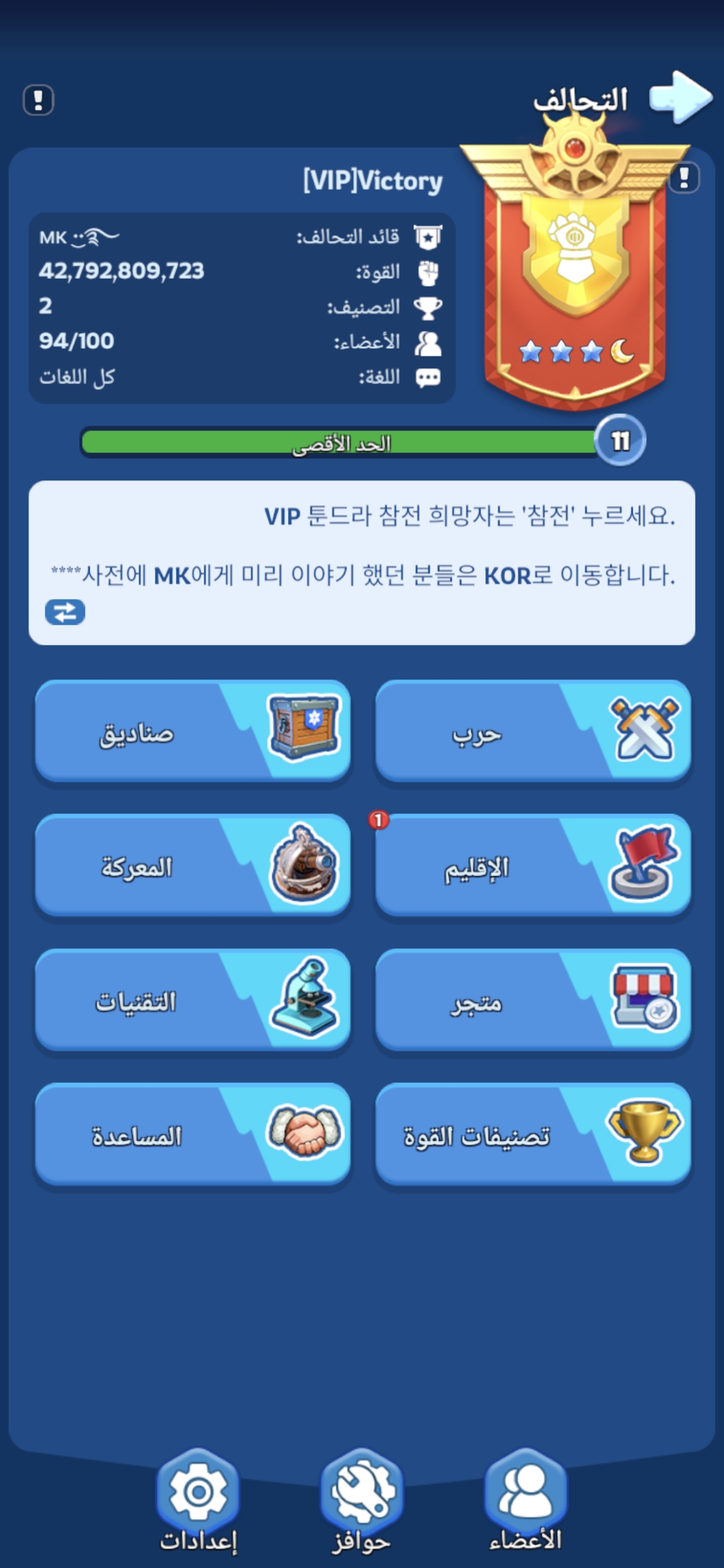Open الإقليم (Territory) section
The width and height of the screenshot is (724, 1568).
[533, 865]
